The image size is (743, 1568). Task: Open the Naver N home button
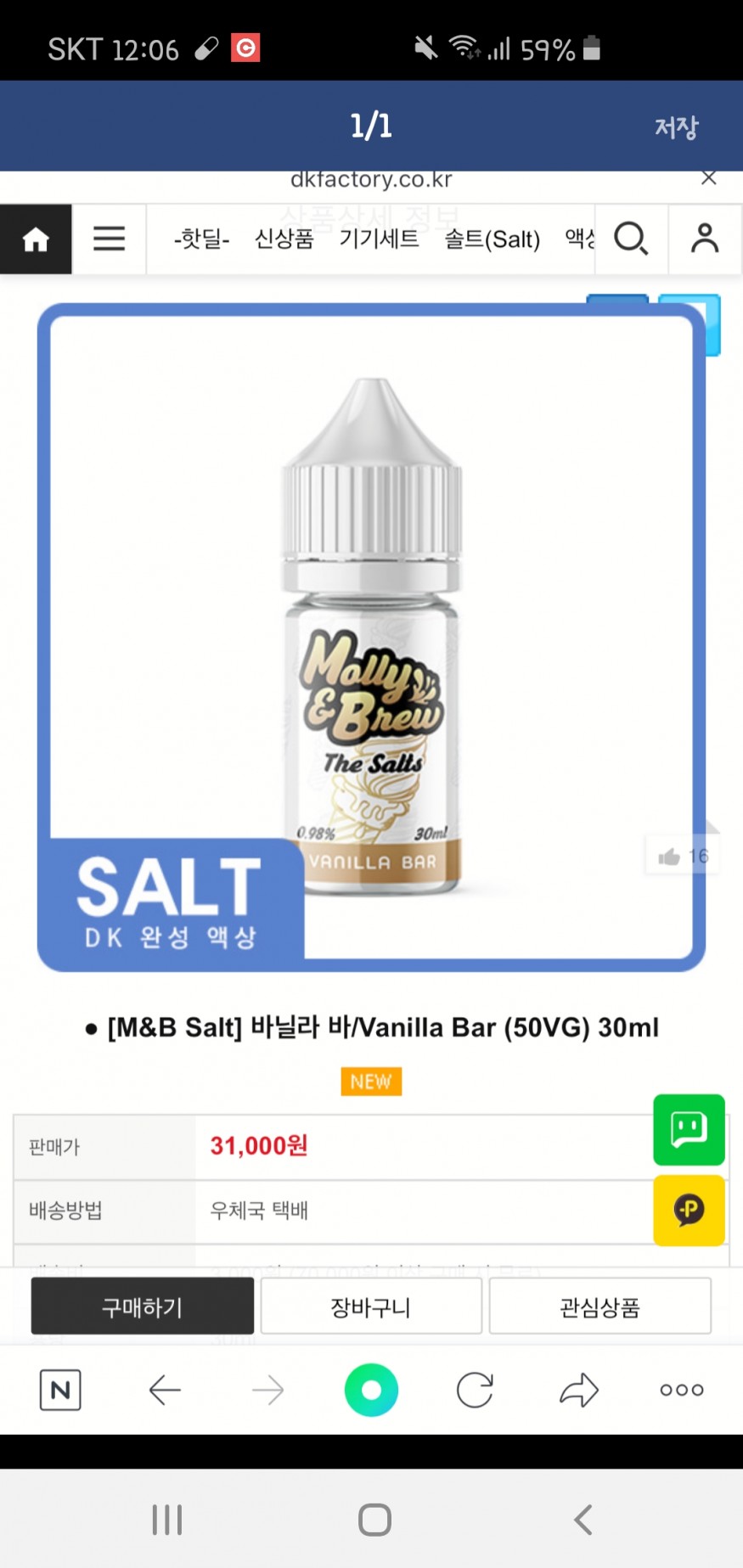(x=60, y=1390)
